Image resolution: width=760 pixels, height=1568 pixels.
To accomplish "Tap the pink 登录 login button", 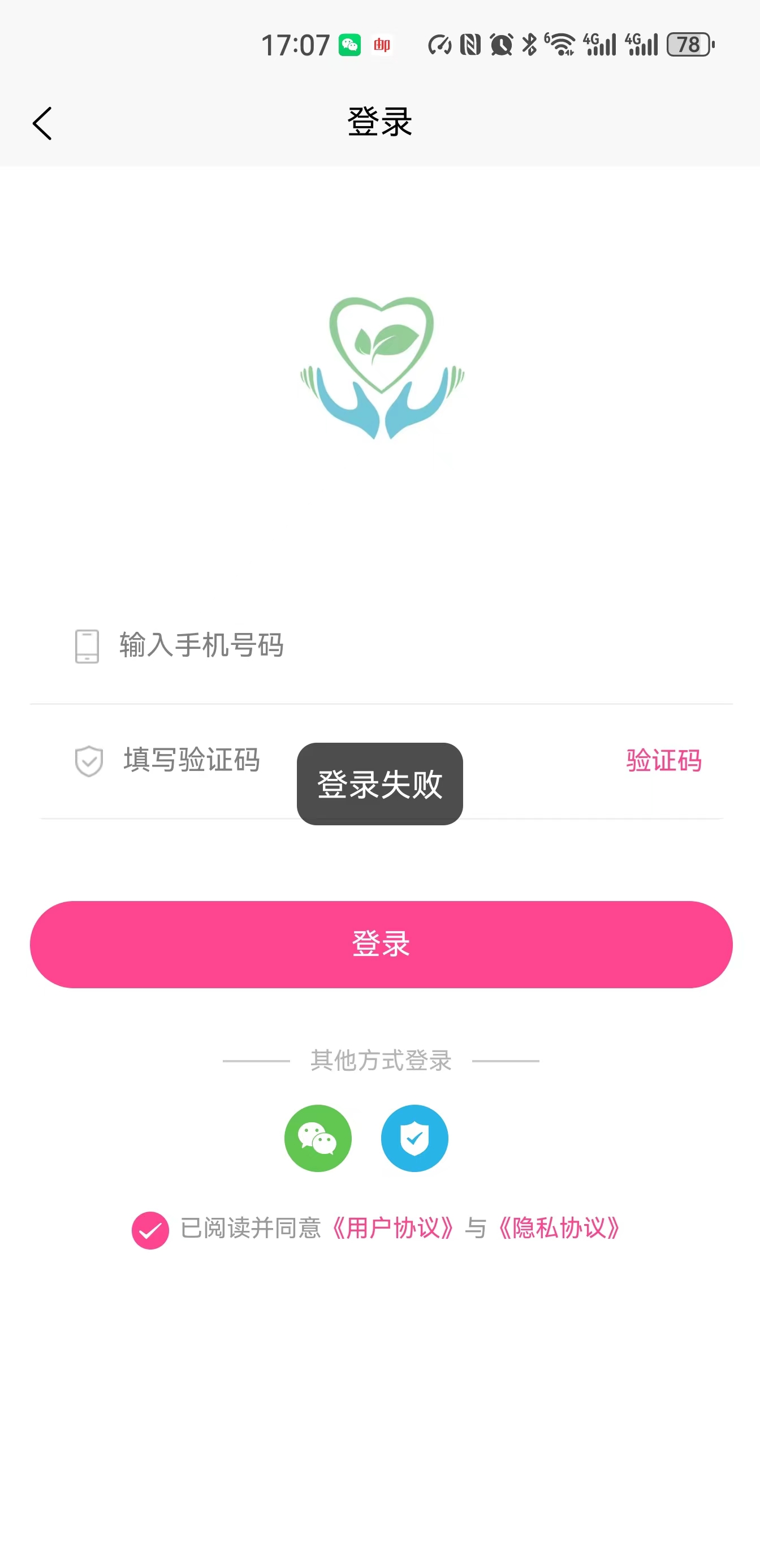I will (381, 944).
